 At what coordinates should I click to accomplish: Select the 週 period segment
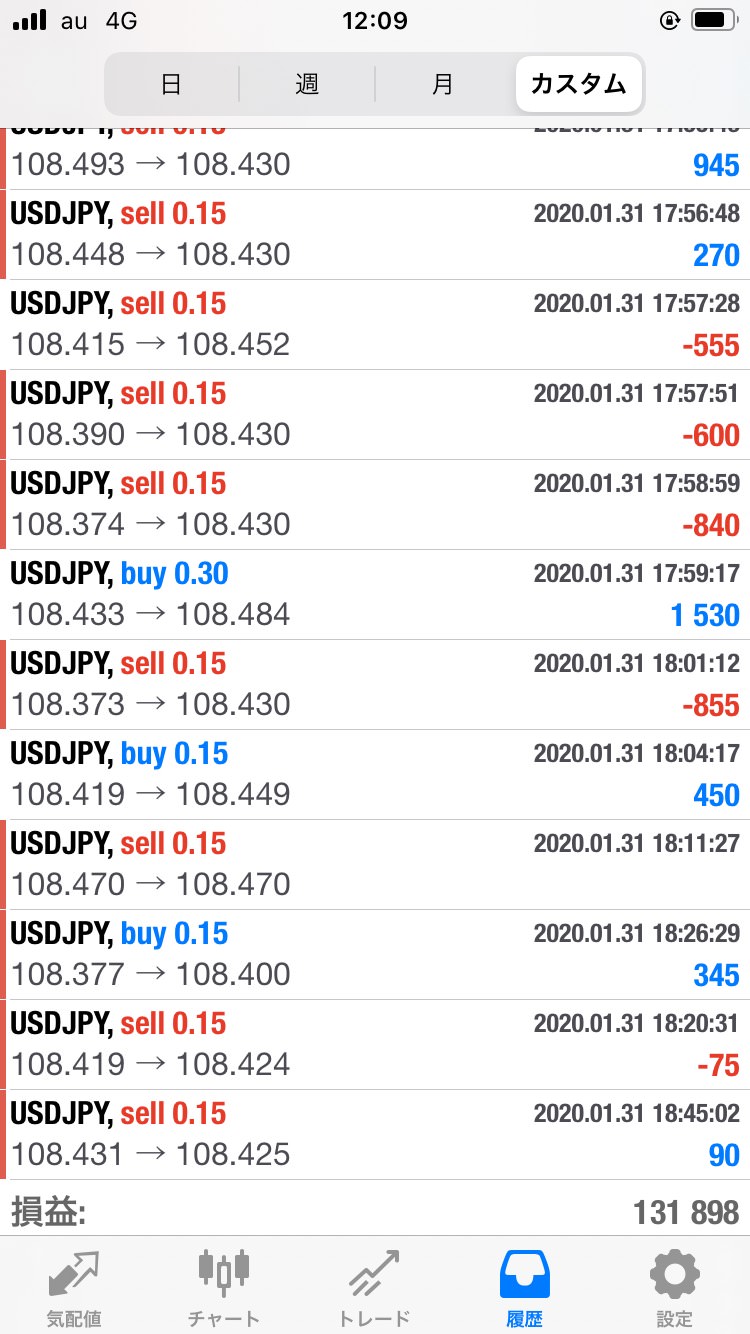307,84
